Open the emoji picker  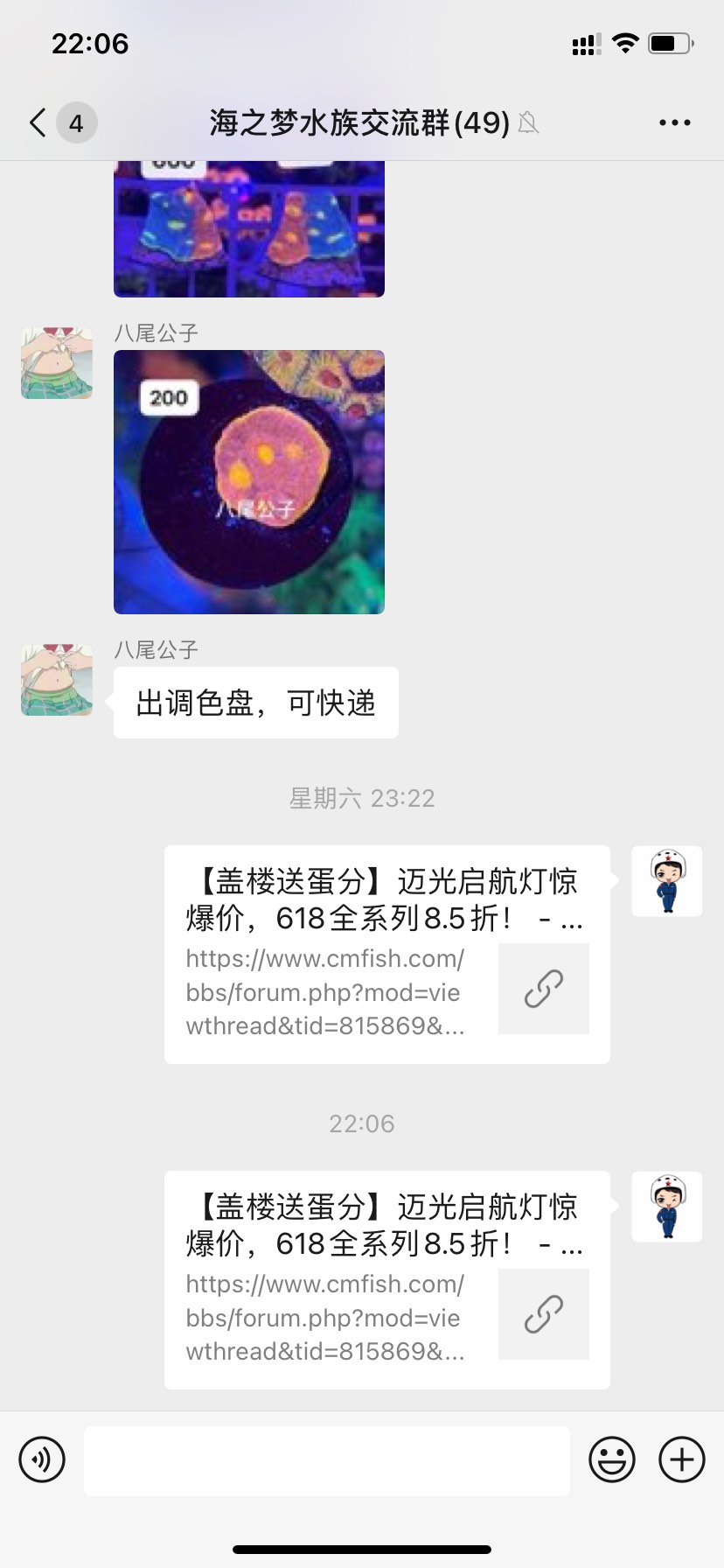click(x=611, y=1459)
